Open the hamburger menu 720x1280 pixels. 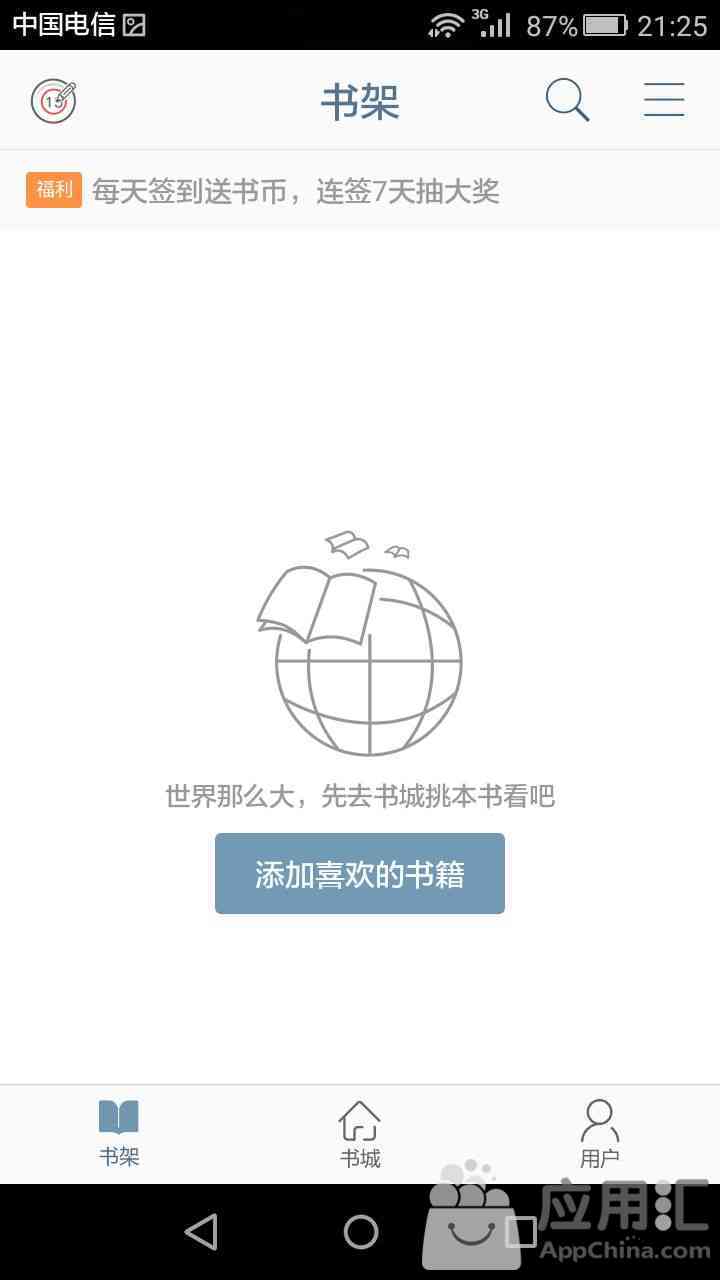pyautogui.click(x=664, y=100)
